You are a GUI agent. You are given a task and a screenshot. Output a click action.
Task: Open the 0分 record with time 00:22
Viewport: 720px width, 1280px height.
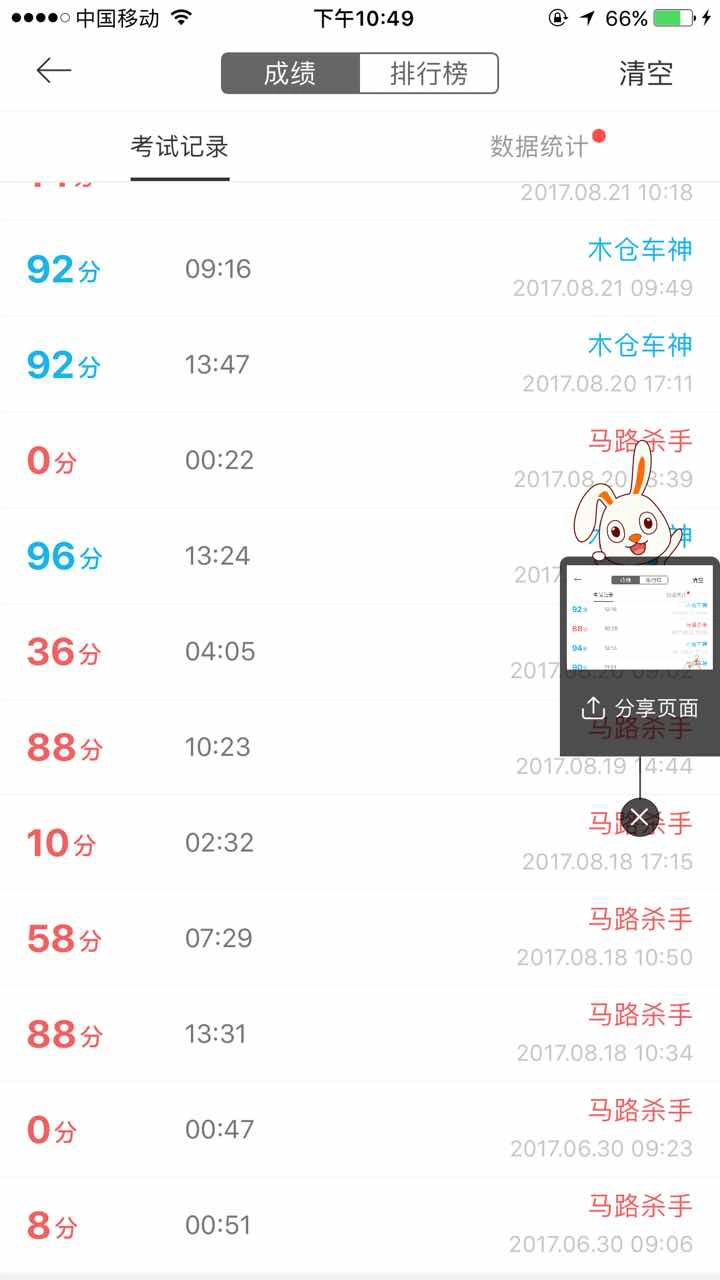point(360,460)
